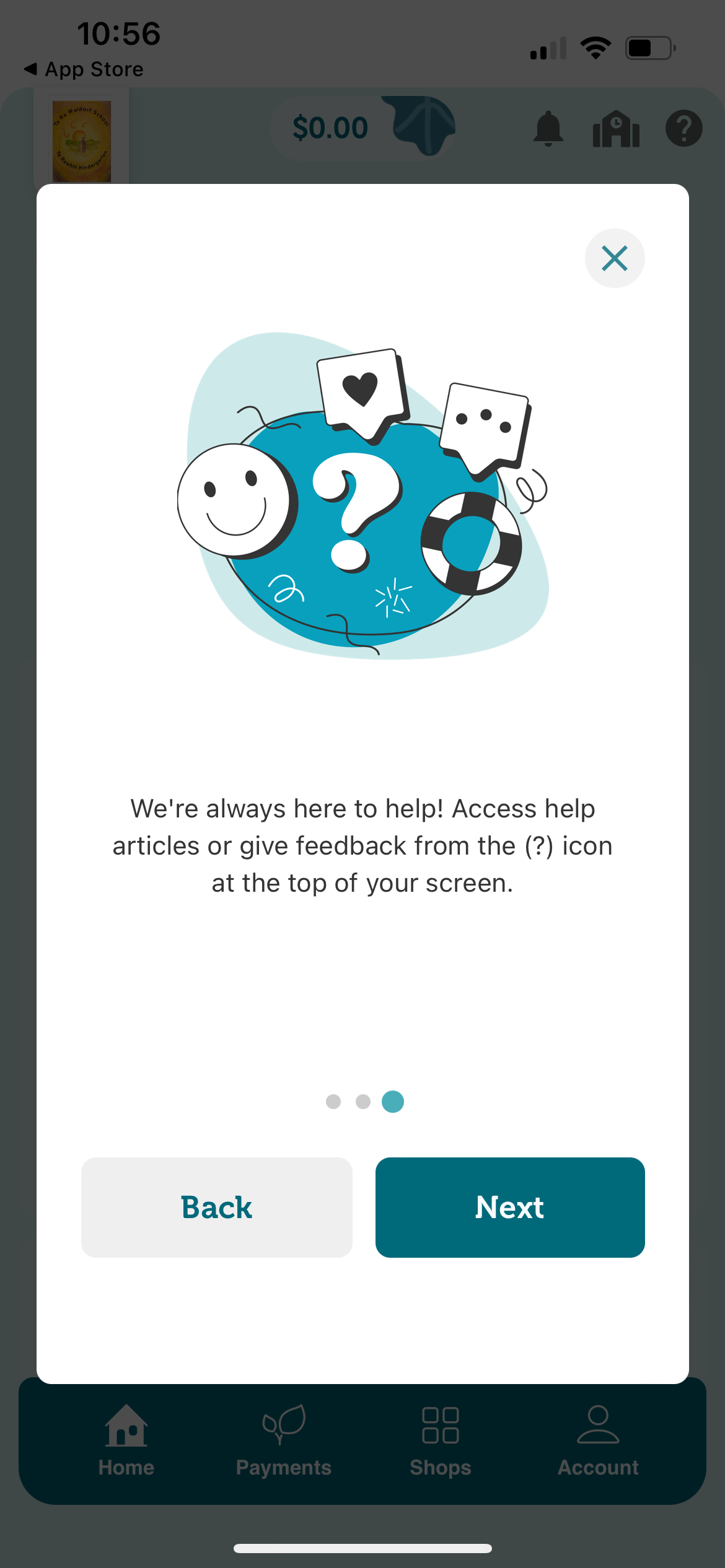Close the help onboarding dialog

[x=614, y=258]
